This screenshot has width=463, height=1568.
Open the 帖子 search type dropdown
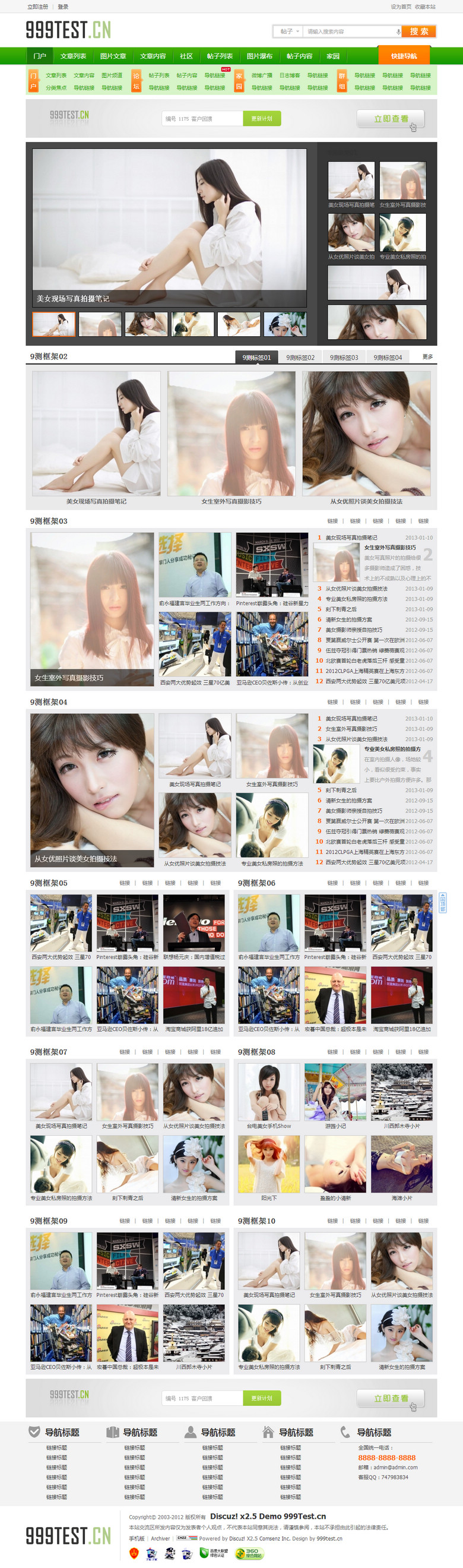(x=289, y=31)
